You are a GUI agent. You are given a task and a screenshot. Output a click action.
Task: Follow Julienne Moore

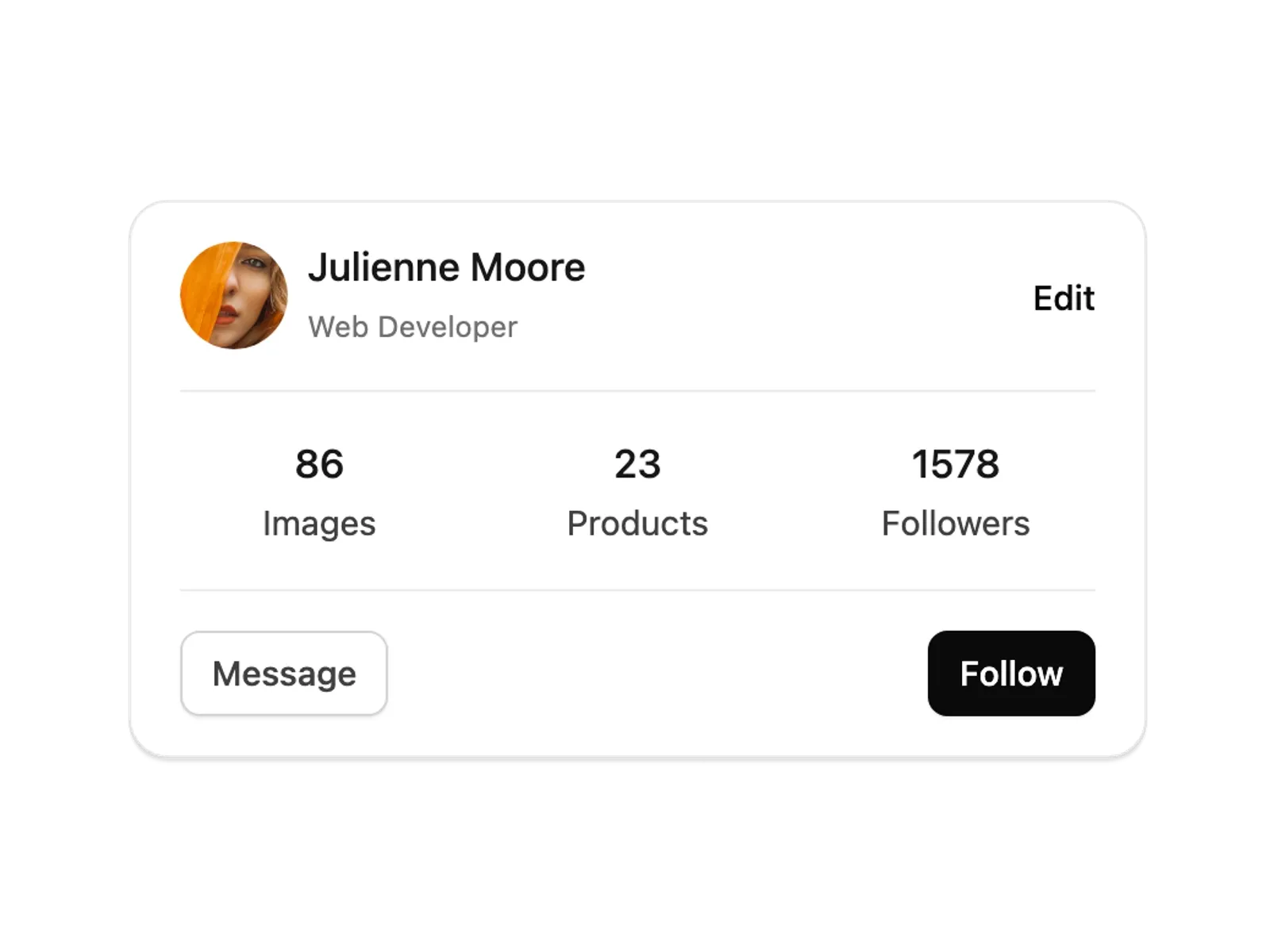[x=1010, y=674]
